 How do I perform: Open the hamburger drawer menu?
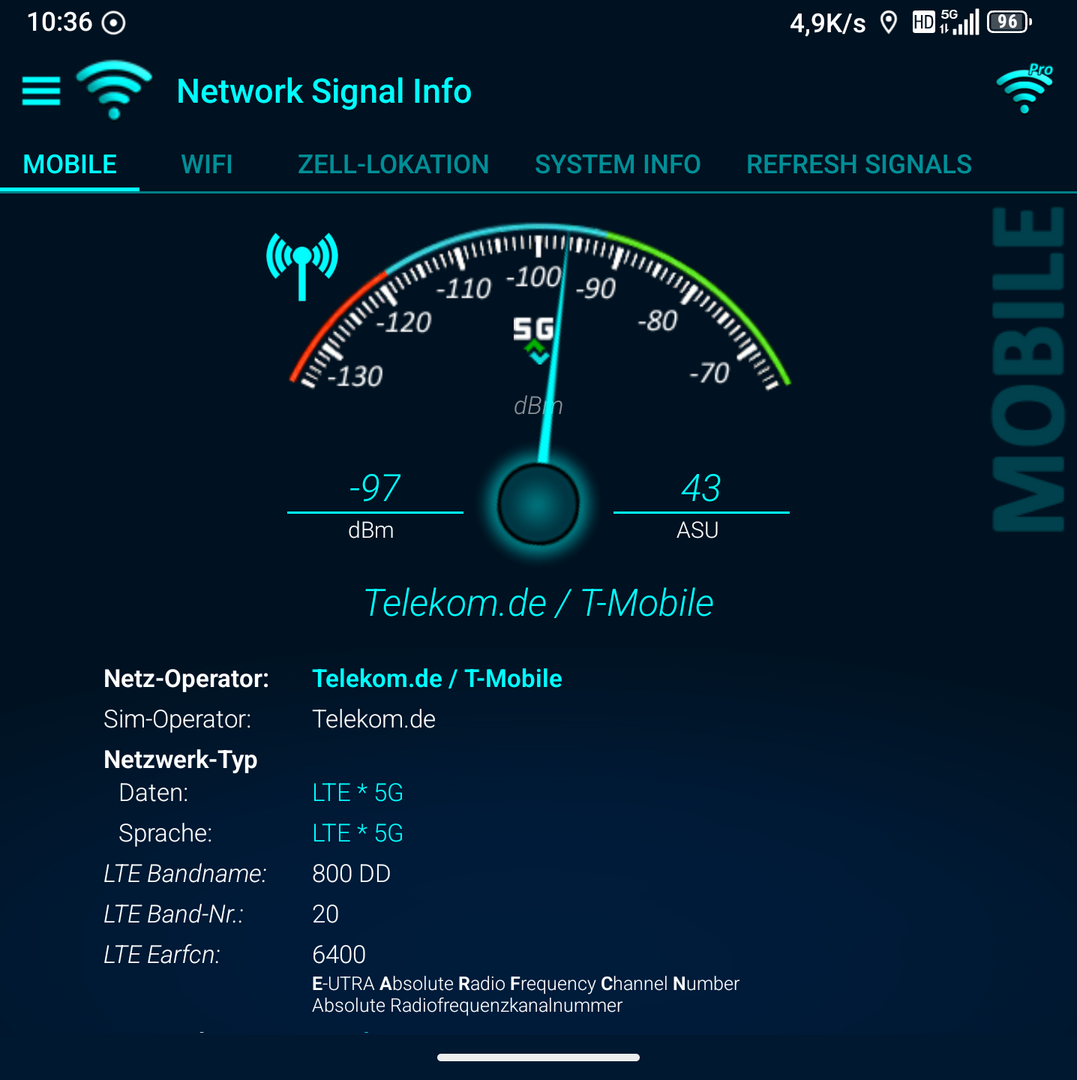(41, 91)
